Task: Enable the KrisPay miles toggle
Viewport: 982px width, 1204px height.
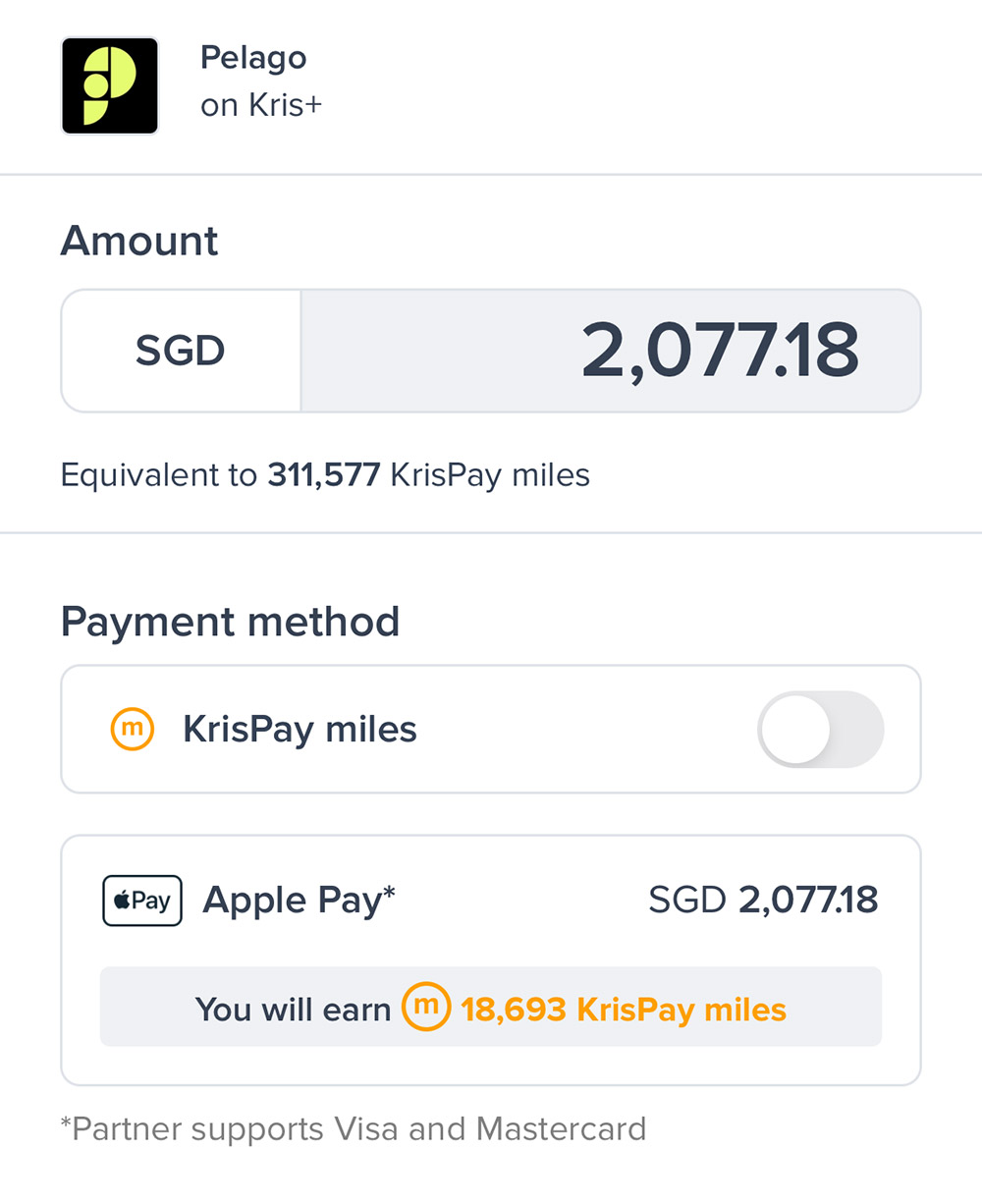Action: point(820,729)
